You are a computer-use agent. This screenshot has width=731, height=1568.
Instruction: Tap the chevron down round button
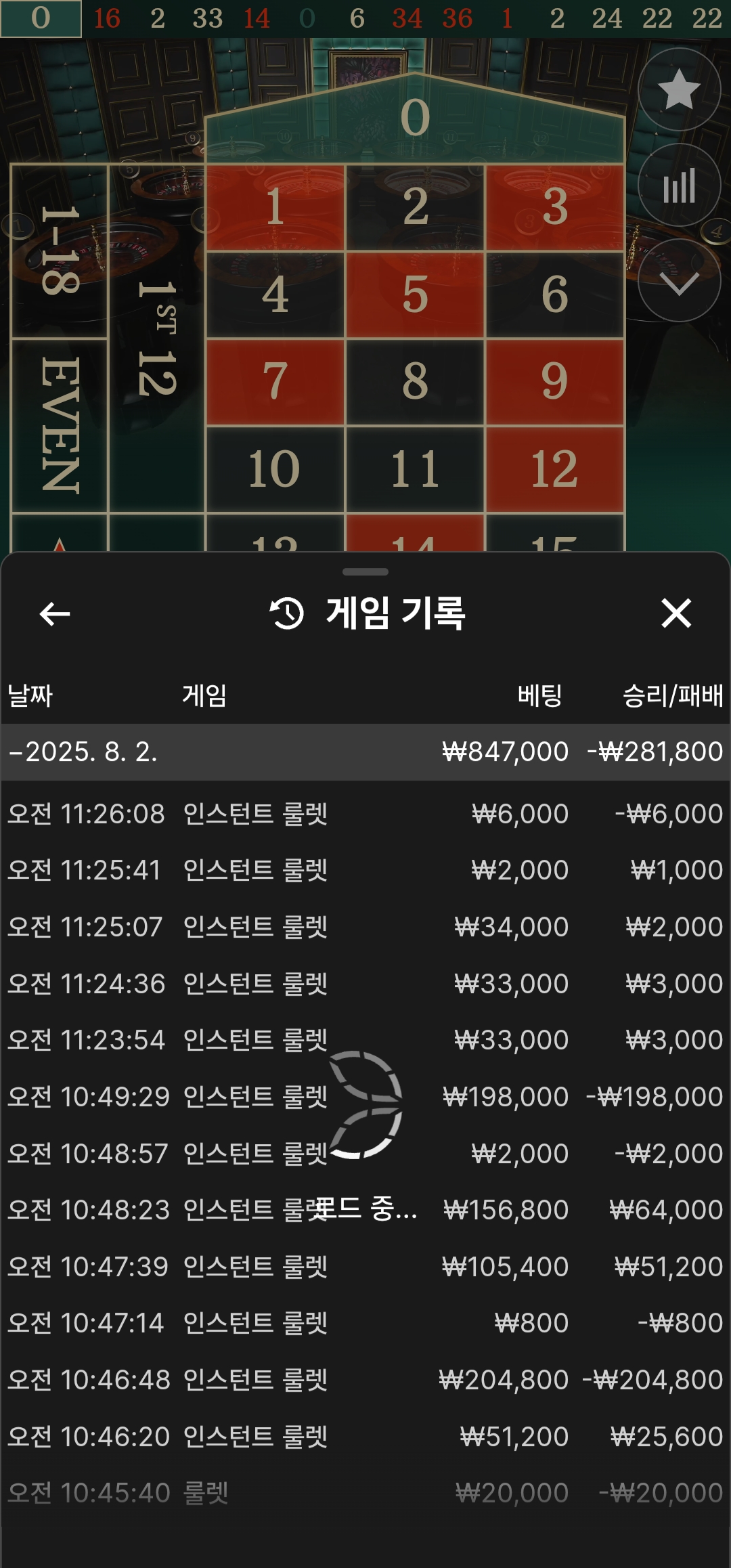tap(679, 281)
